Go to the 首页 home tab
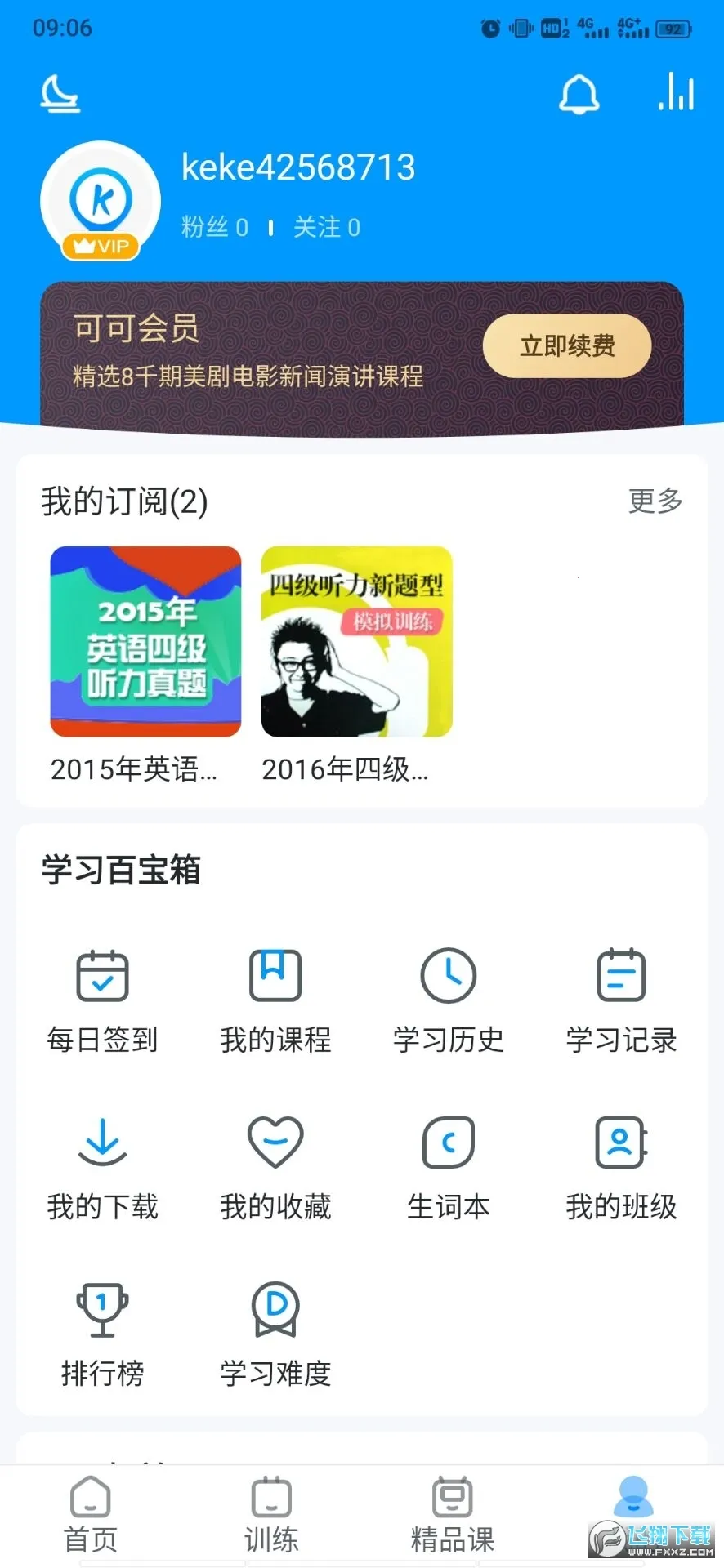Viewport: 724px width, 1568px height. click(90, 1515)
